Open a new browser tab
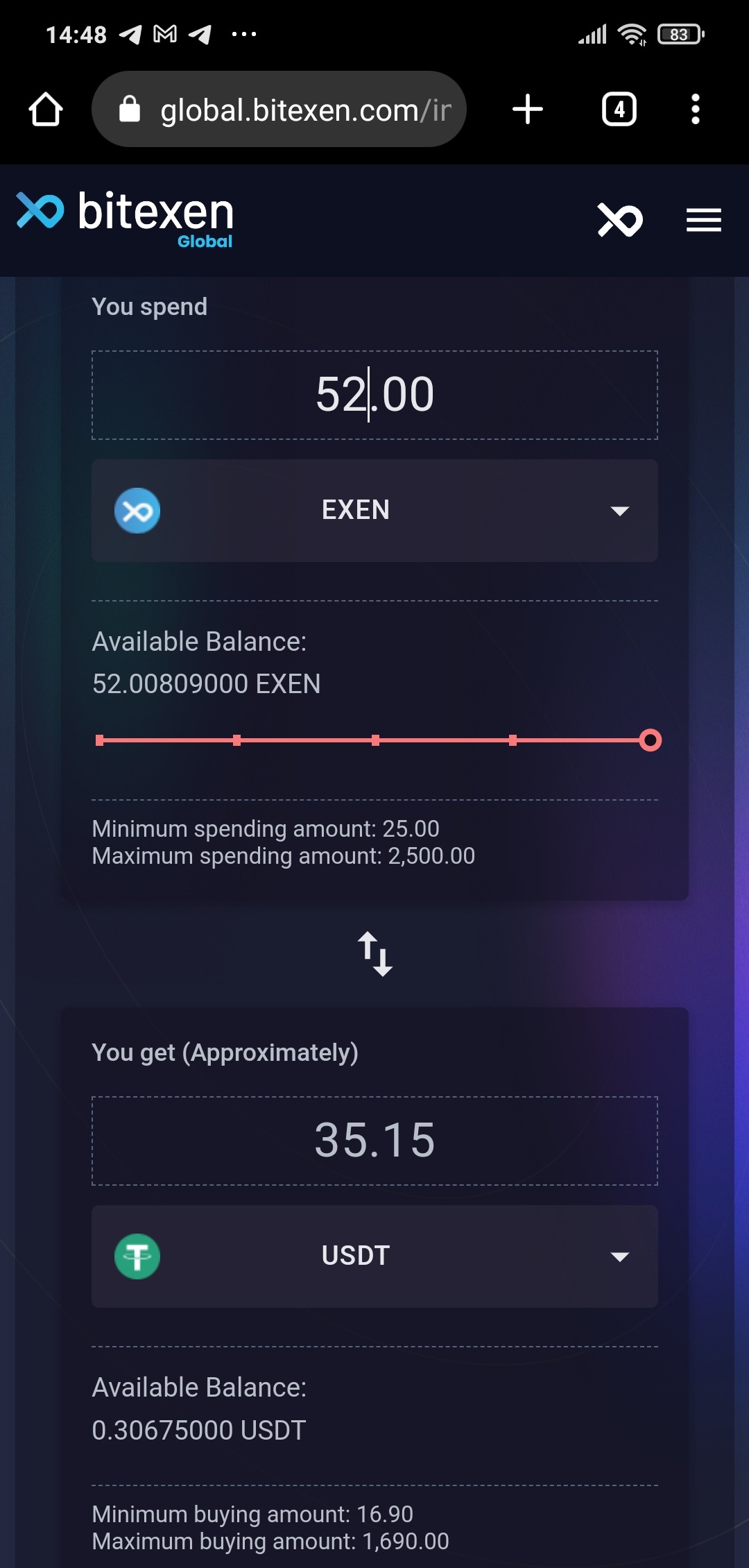 (527, 110)
